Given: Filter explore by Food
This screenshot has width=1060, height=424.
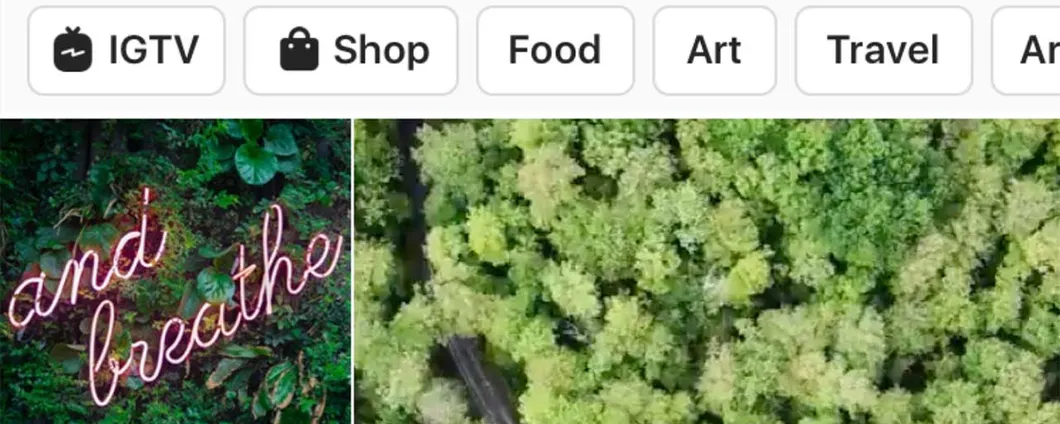Looking at the screenshot, I should 555,50.
